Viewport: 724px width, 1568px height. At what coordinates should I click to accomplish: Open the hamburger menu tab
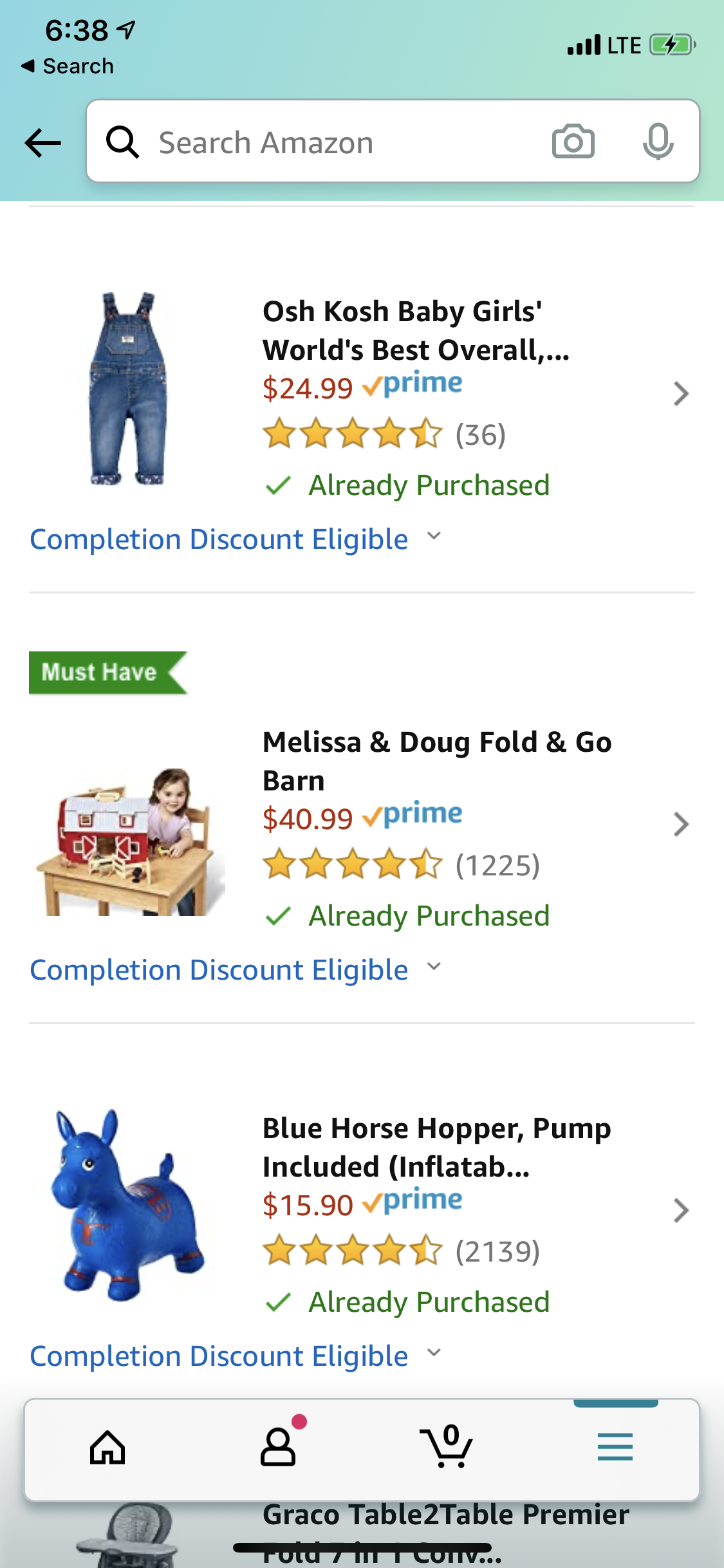point(615,1448)
